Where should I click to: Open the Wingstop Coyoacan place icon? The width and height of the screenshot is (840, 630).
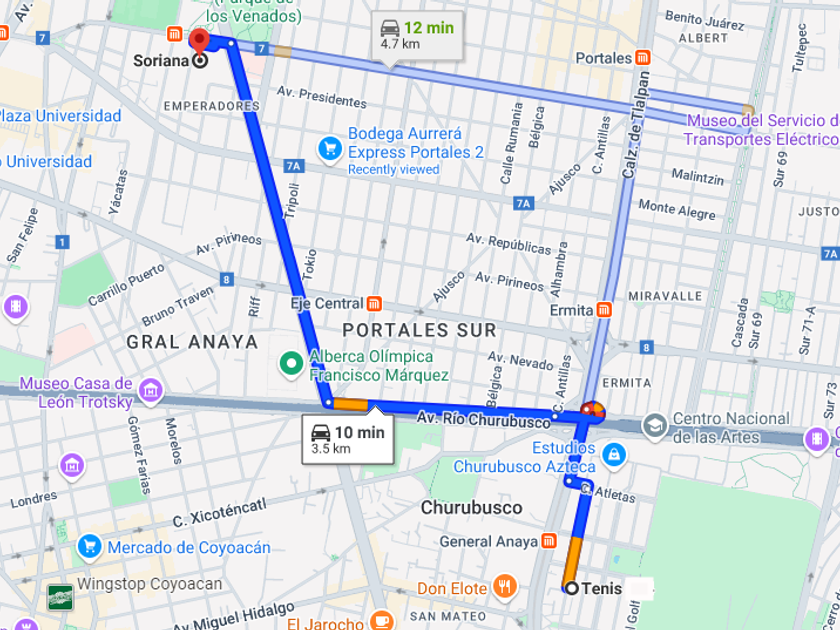pos(60,597)
